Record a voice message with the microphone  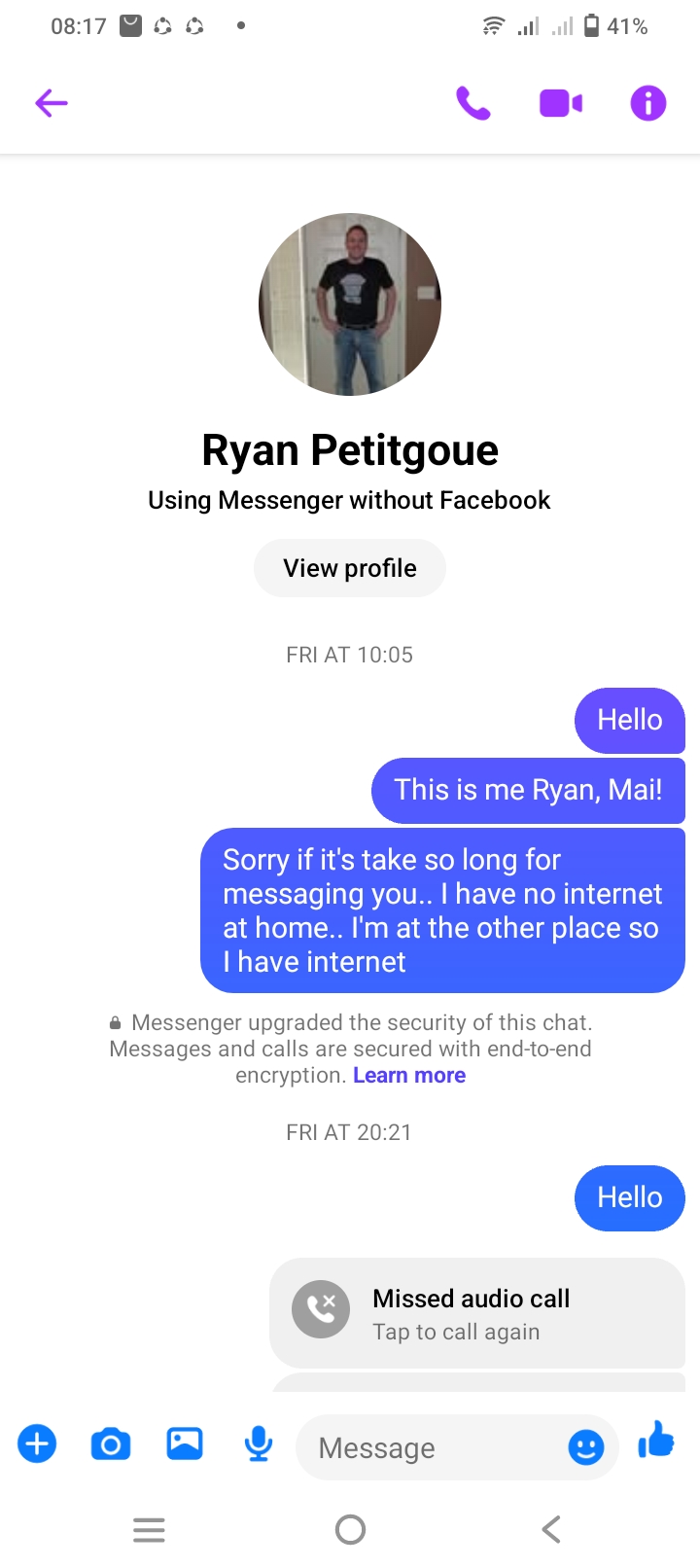point(259,1444)
